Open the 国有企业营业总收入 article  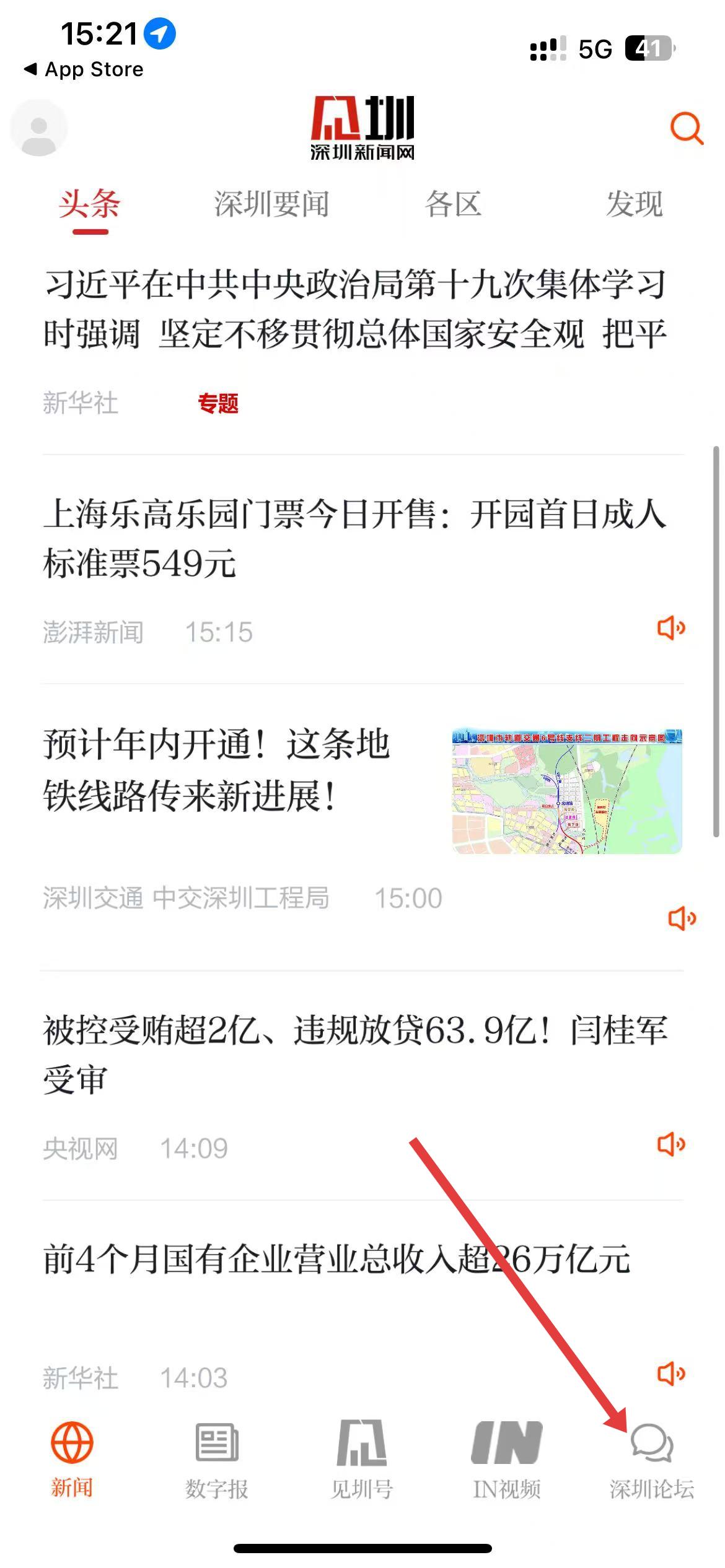tap(336, 1259)
